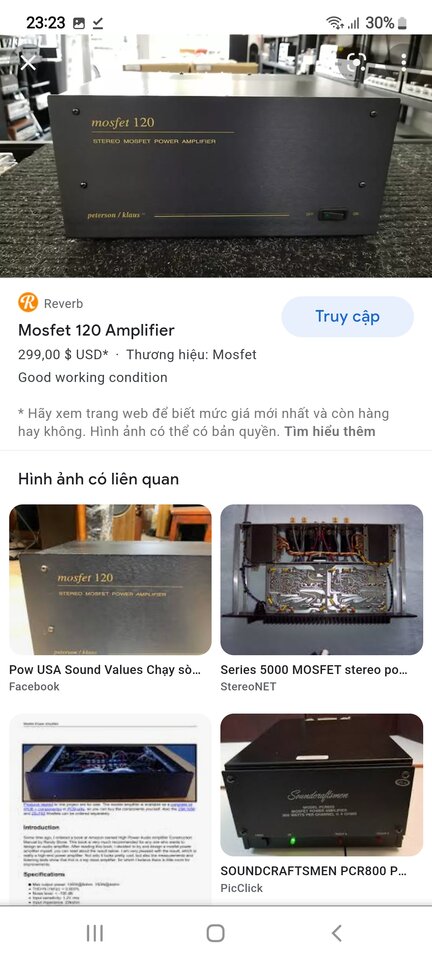Tap the Truy cập button
Screen dimensions: 432x960
[x=348, y=317]
